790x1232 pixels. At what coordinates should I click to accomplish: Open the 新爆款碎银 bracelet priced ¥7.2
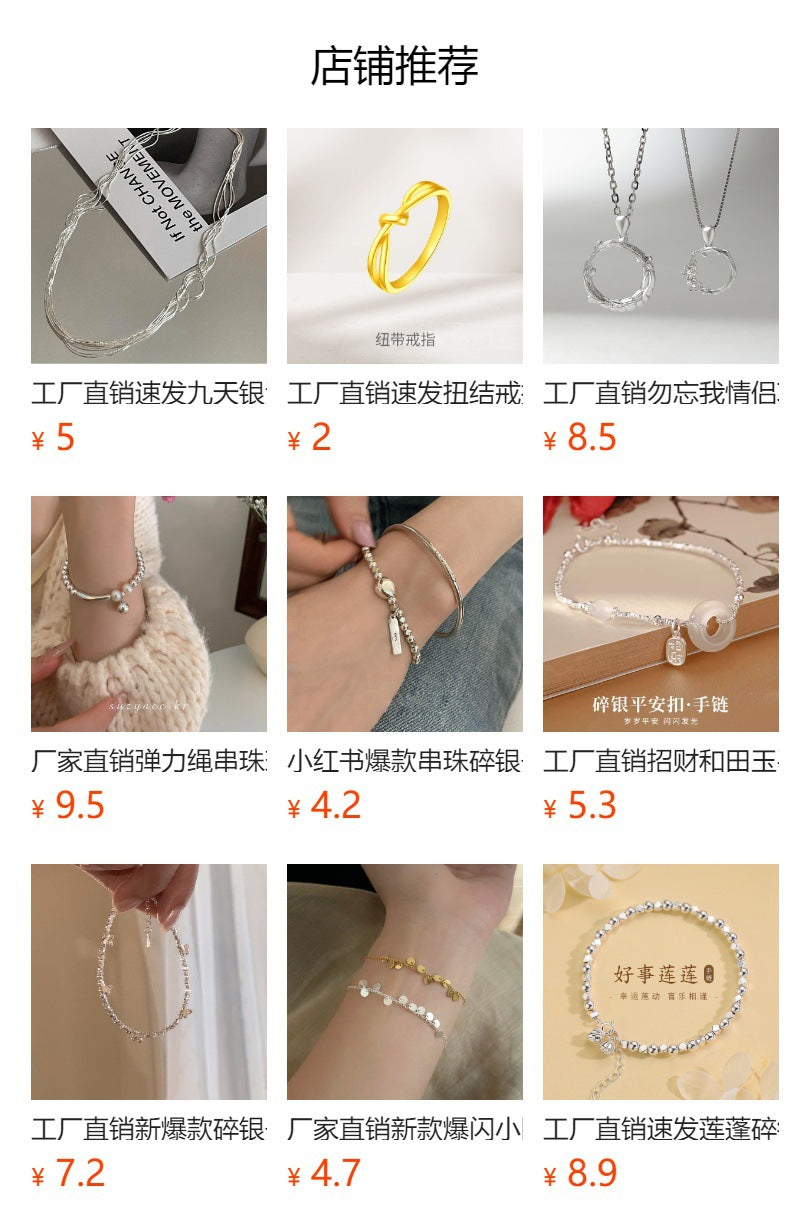tap(149, 982)
